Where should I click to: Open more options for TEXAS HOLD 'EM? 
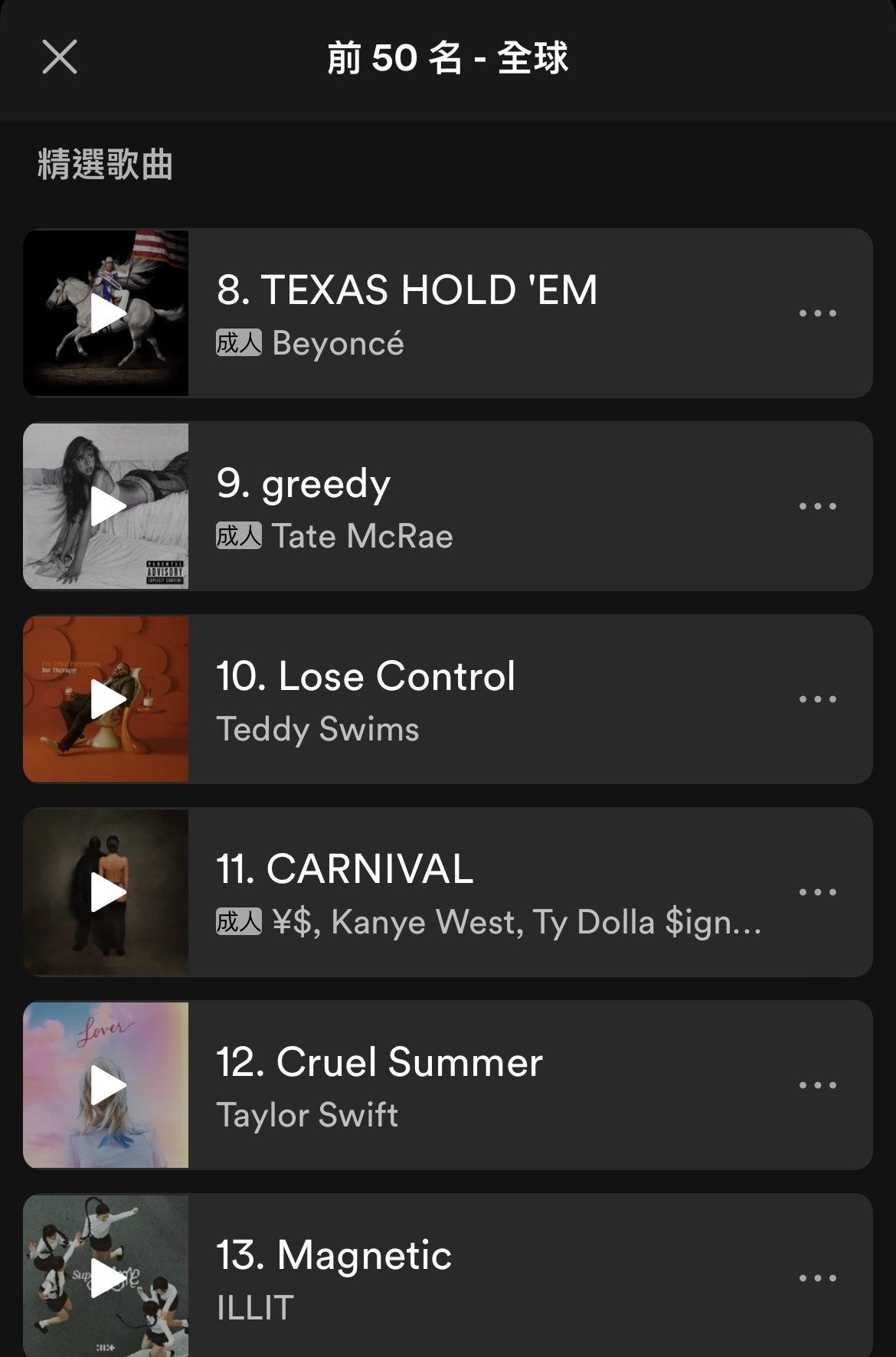(817, 313)
